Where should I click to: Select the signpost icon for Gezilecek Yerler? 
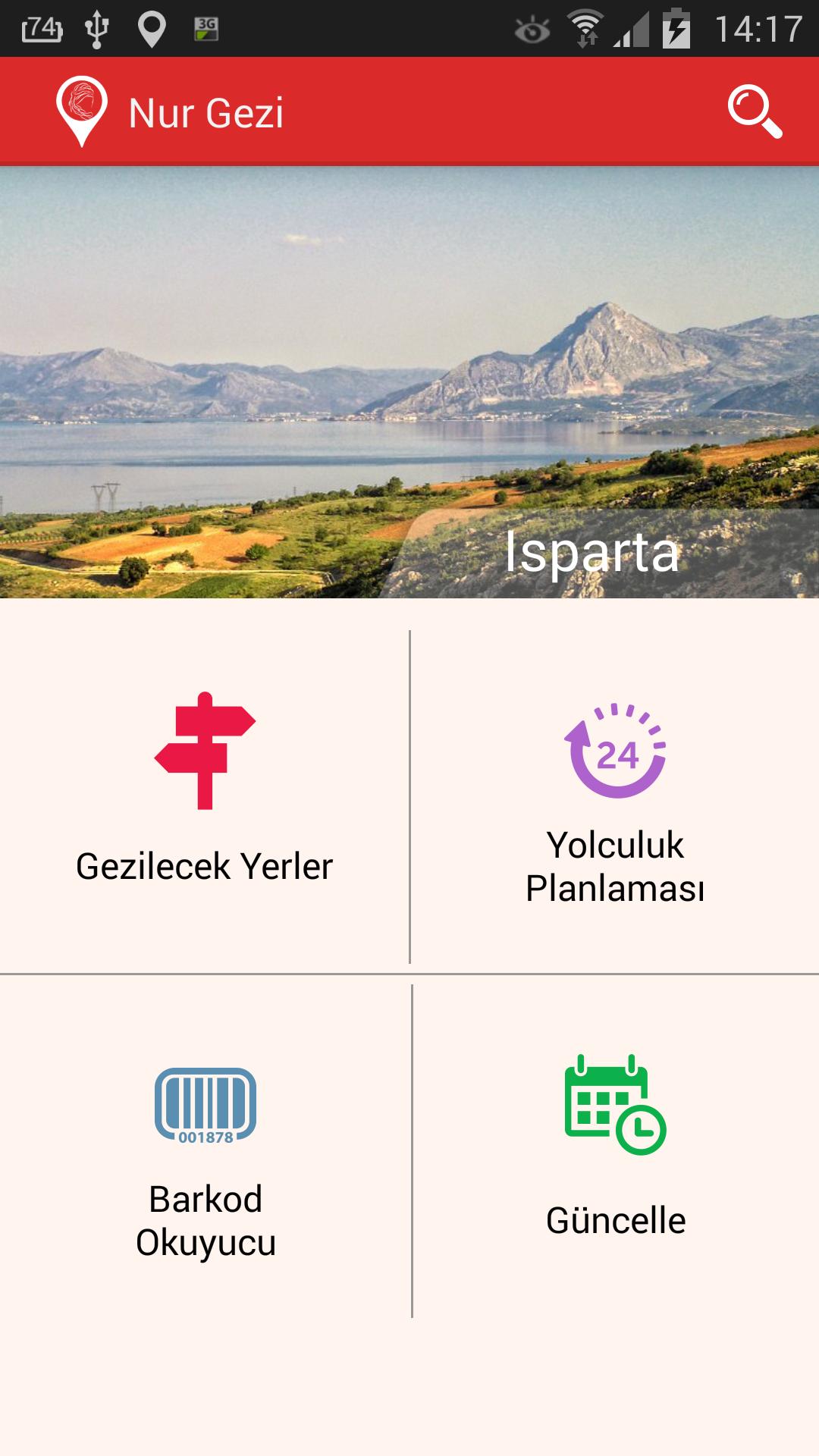pyautogui.click(x=205, y=753)
